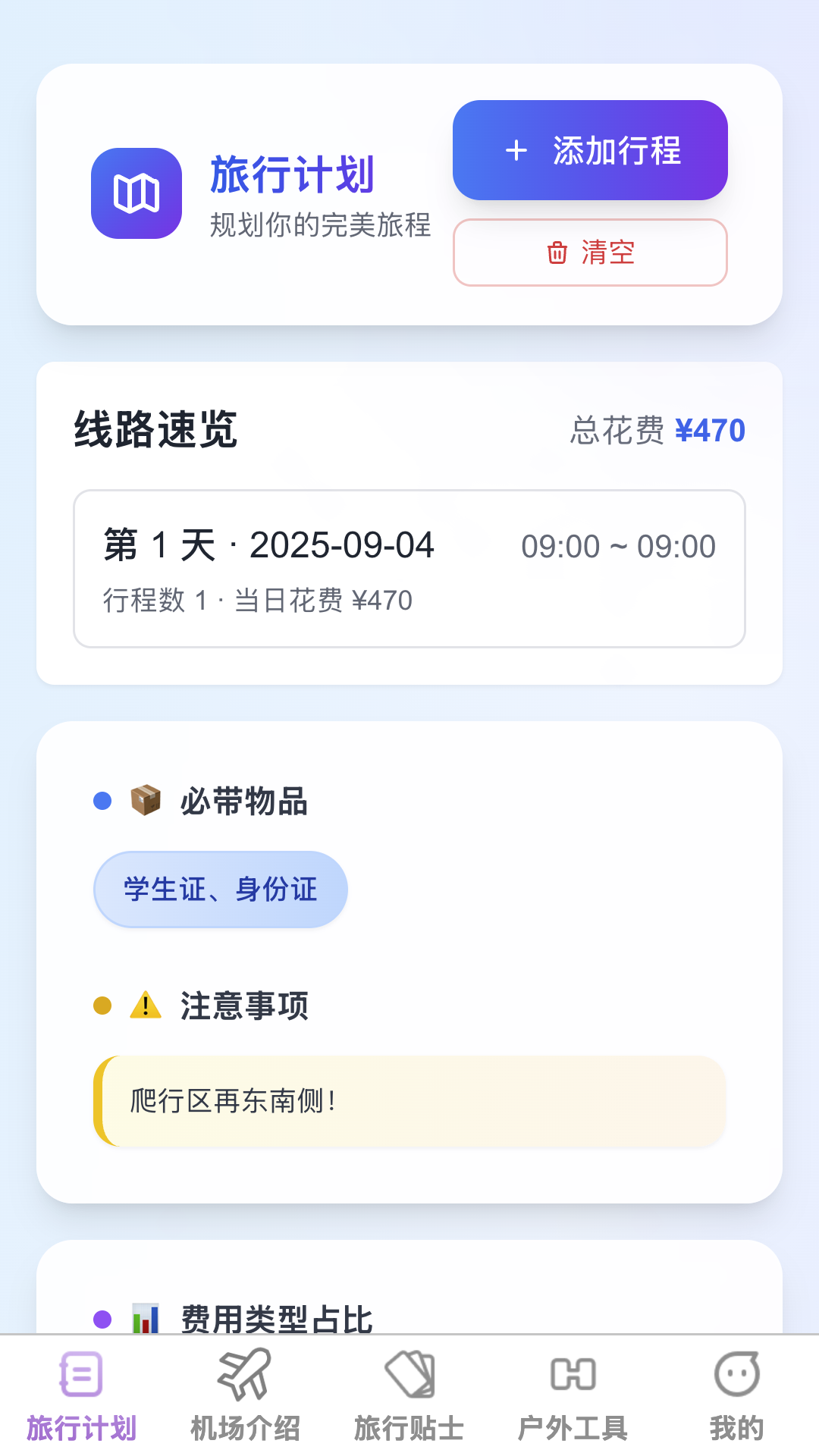Clear all trips with 清空
This screenshot has width=819, height=1456.
pyautogui.click(x=590, y=253)
